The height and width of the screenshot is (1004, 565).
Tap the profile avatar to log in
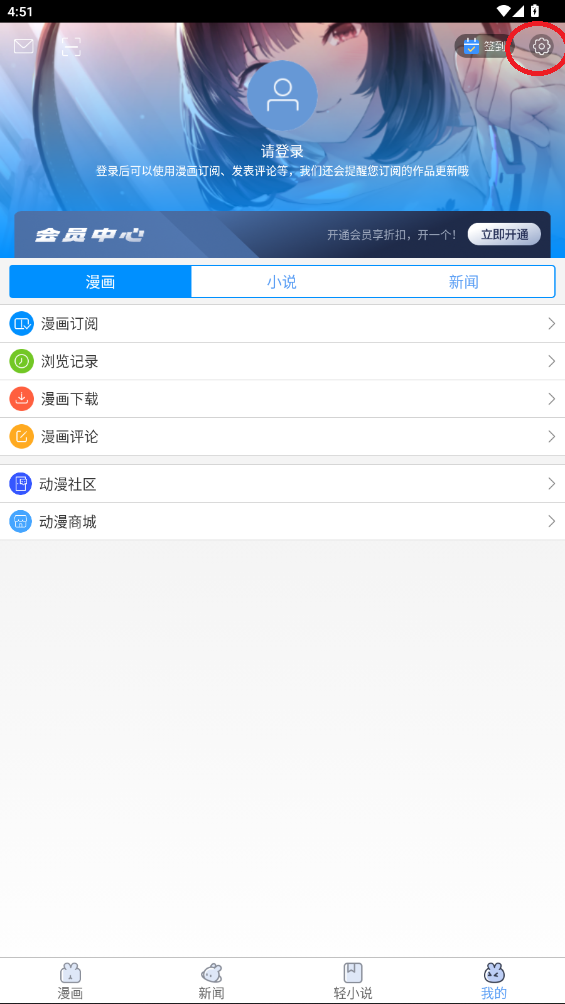coord(282,96)
